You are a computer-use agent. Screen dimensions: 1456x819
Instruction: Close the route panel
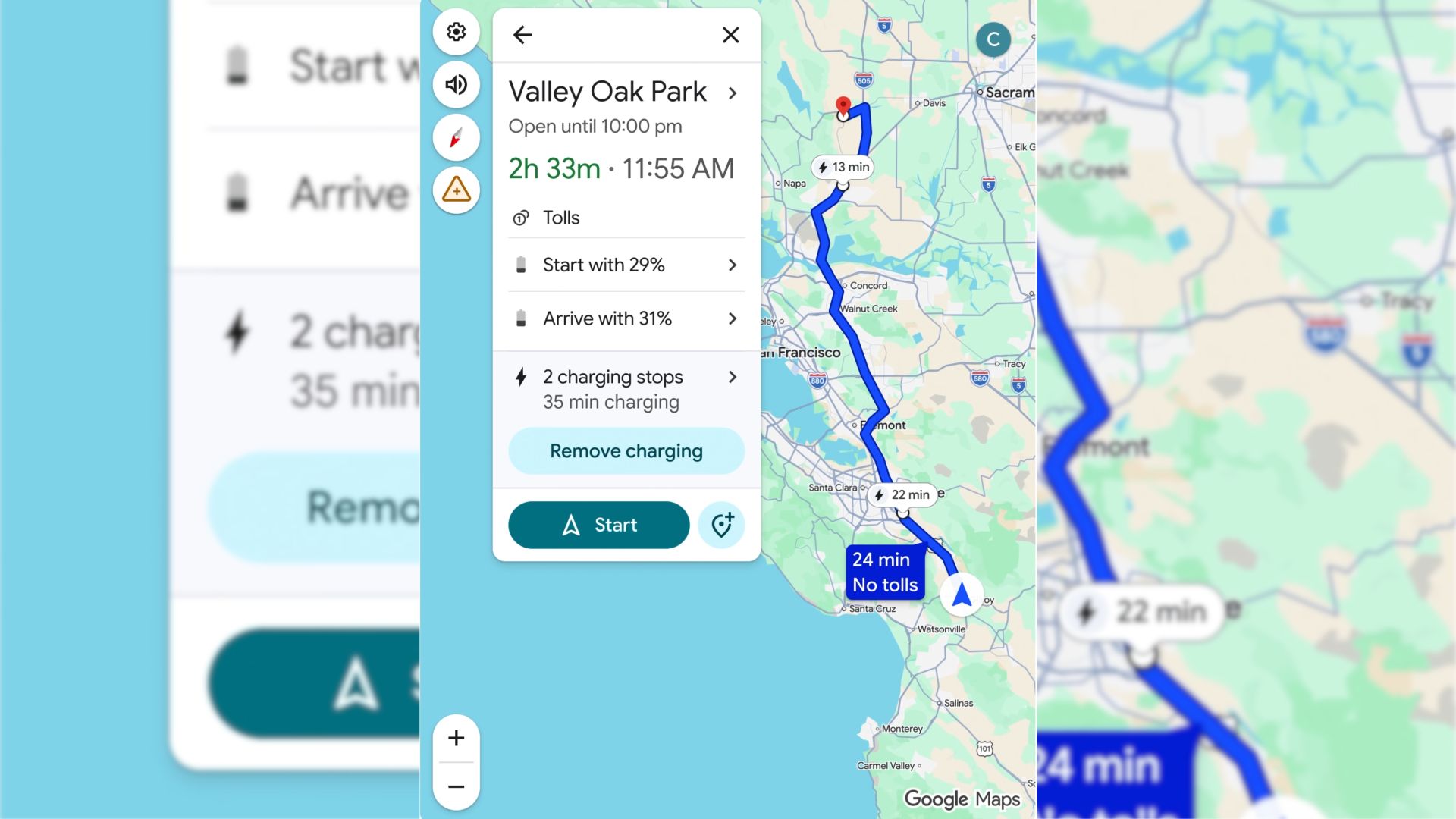click(x=730, y=35)
